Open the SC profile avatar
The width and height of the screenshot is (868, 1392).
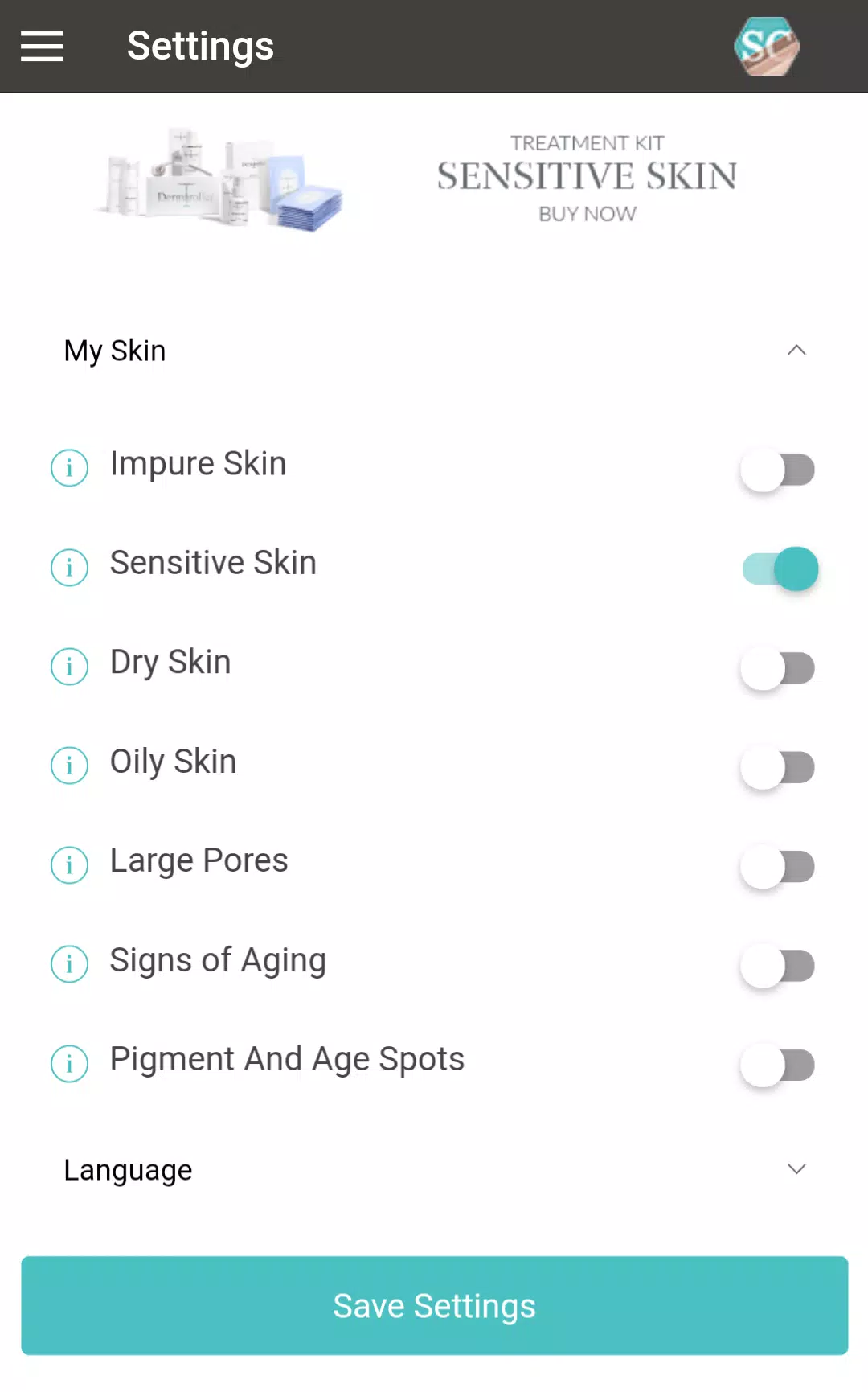pos(768,47)
